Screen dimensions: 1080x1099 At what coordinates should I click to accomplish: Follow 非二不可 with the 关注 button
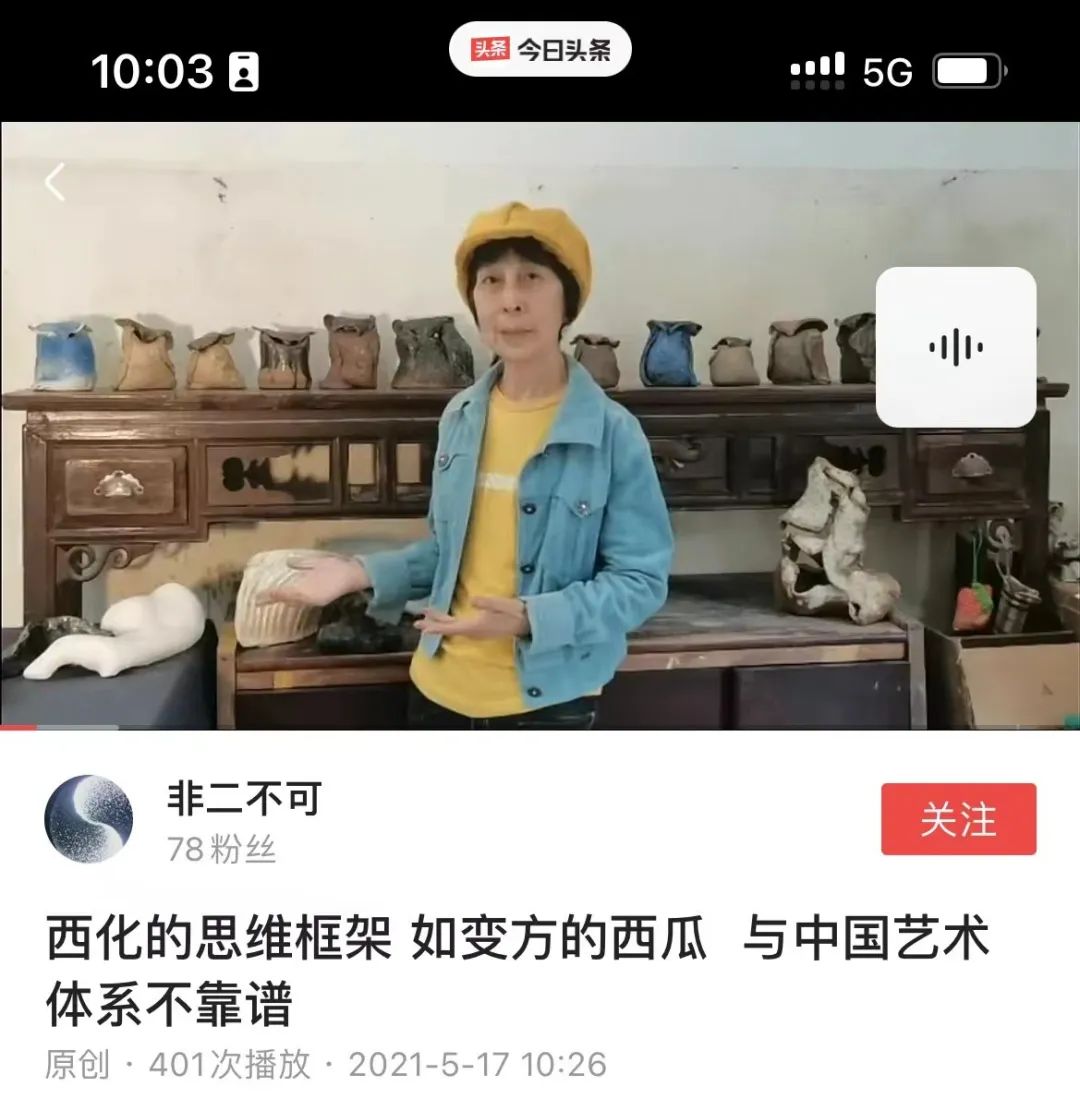[958, 819]
